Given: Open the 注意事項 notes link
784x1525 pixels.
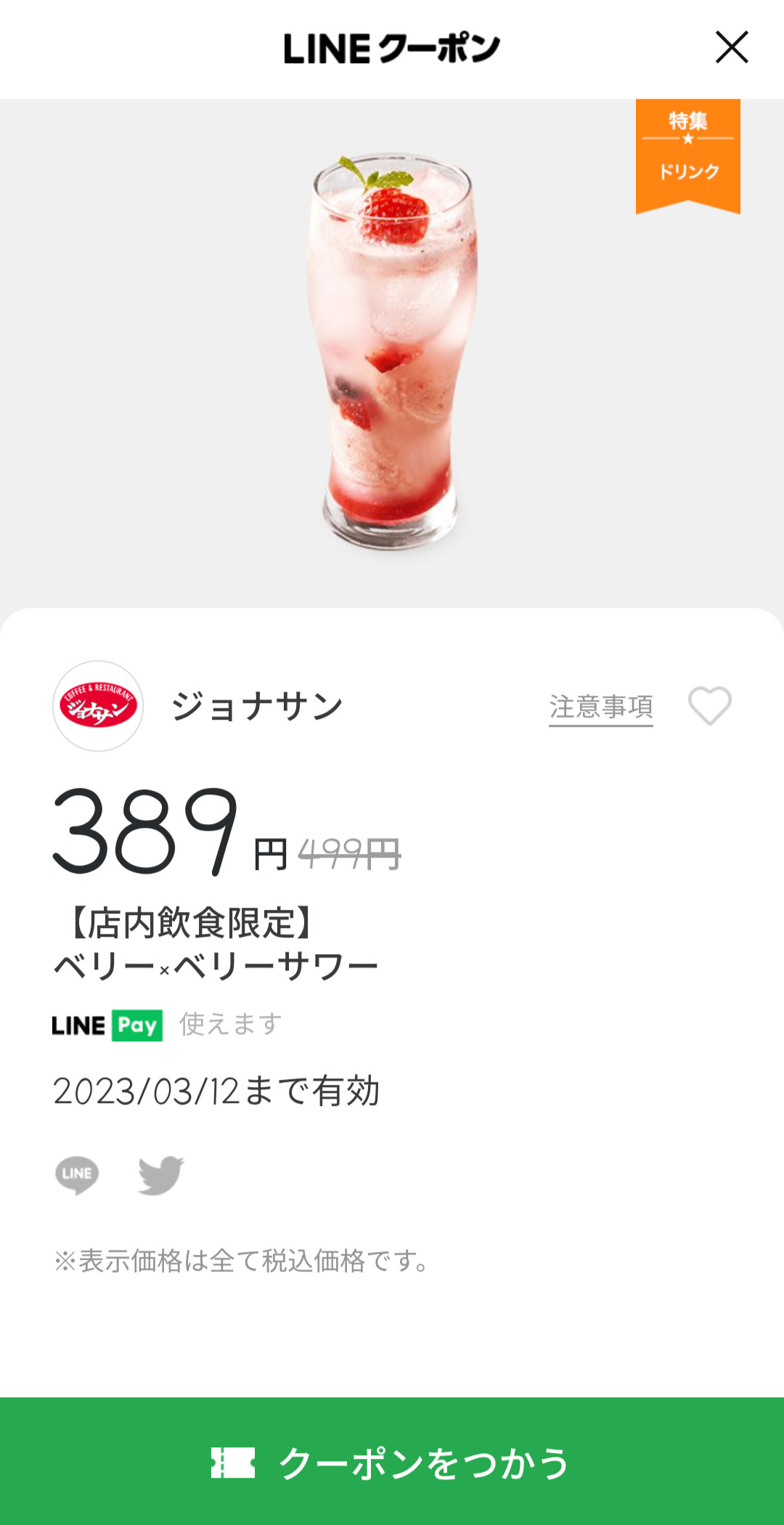Looking at the screenshot, I should pos(600,707).
